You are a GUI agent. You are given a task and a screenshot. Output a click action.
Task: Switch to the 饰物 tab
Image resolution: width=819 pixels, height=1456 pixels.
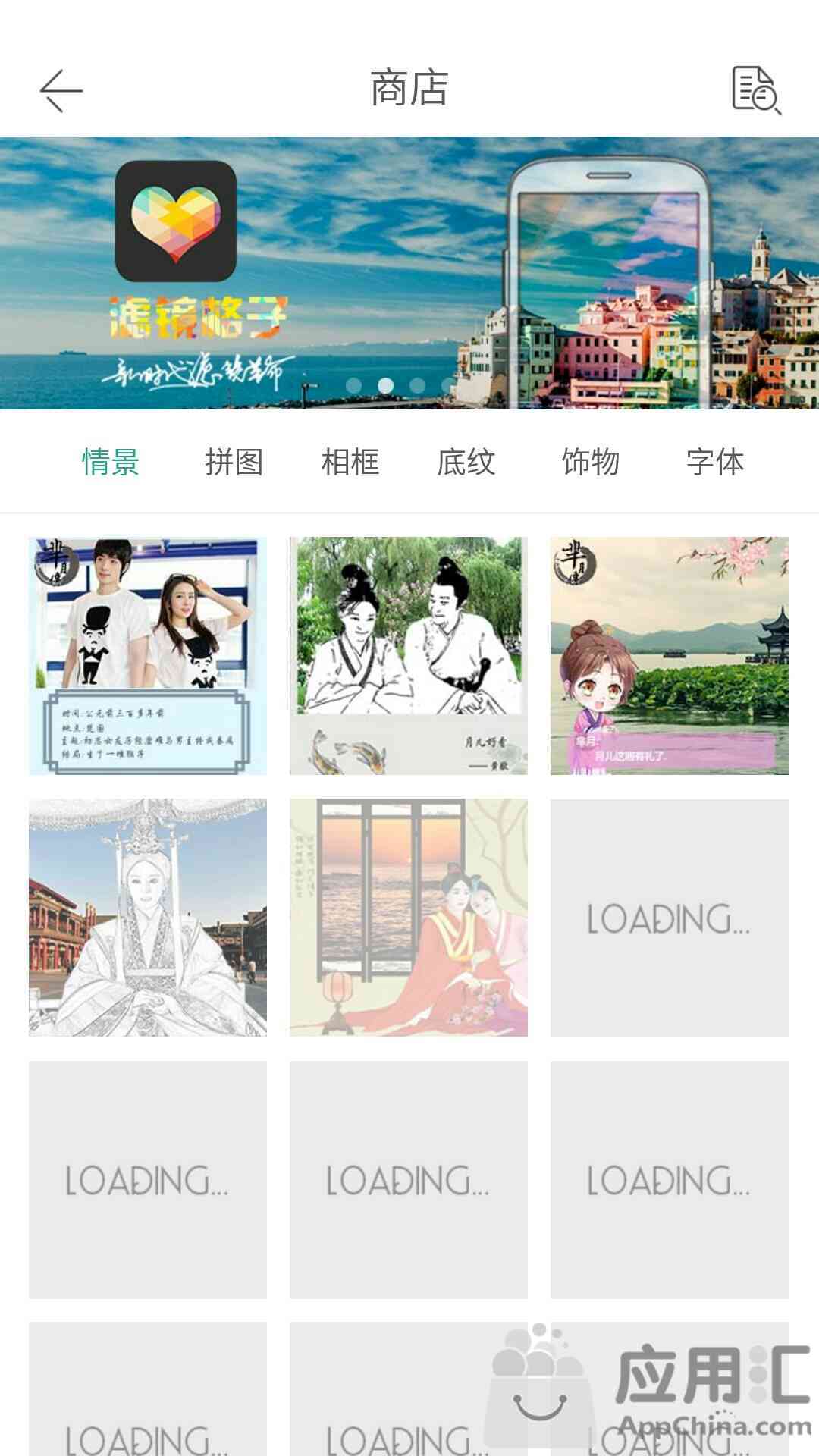point(591,462)
